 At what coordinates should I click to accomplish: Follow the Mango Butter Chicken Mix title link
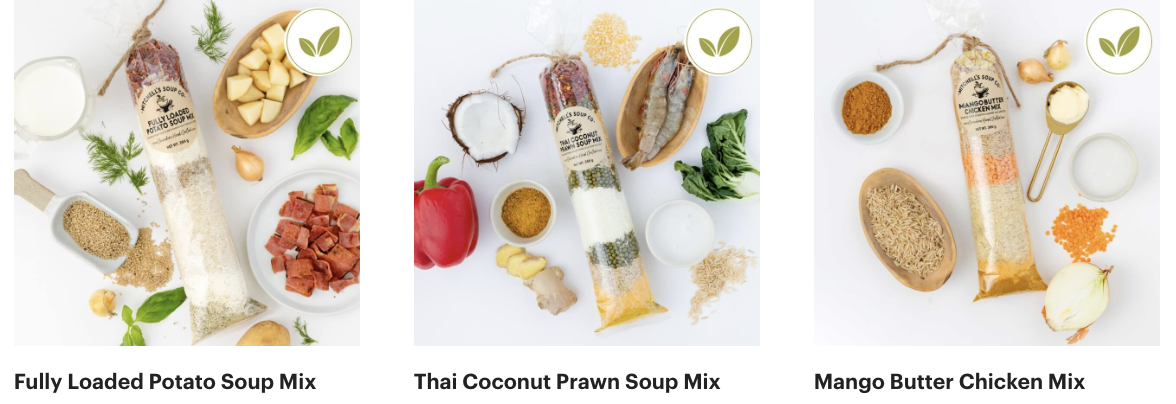[949, 381]
